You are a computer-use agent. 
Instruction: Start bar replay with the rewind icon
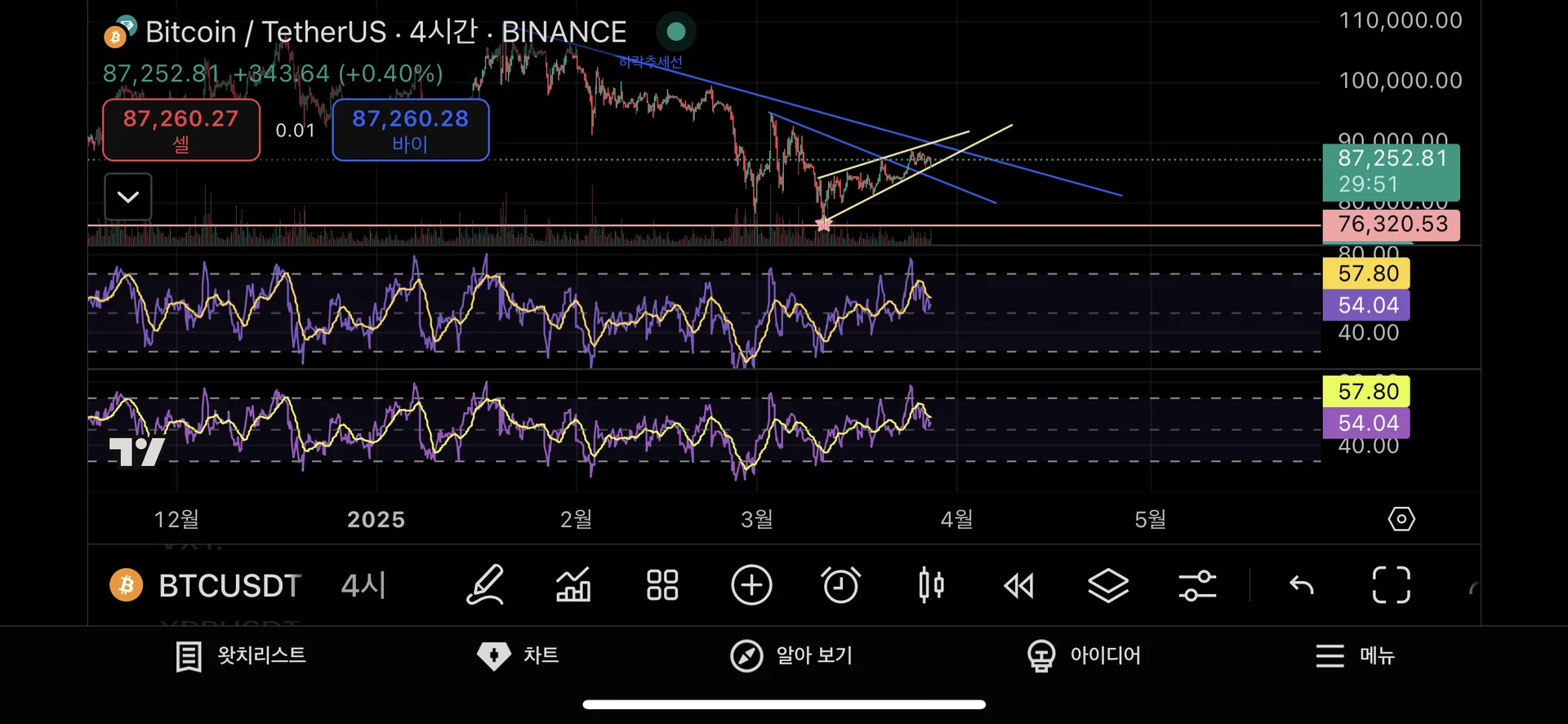[x=1018, y=585]
